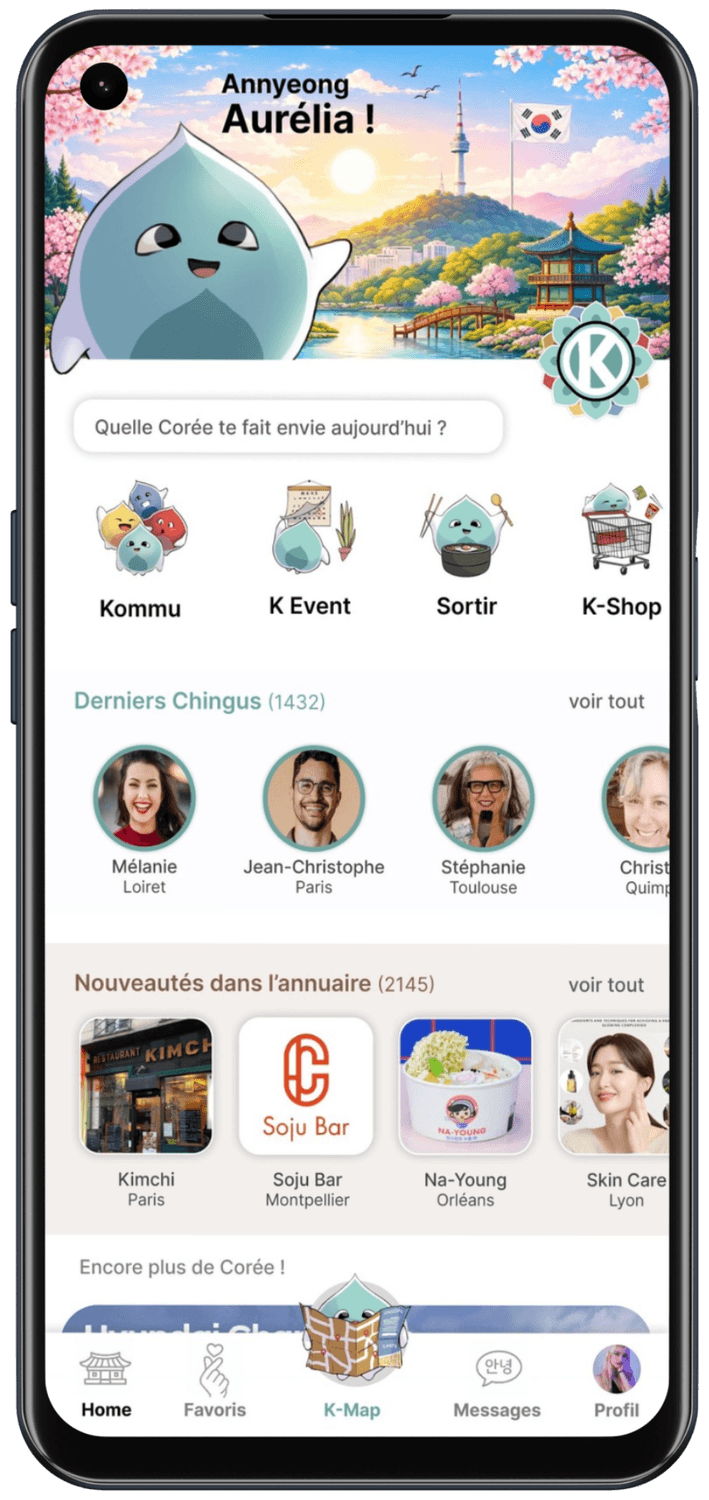Go to the Profil tab

tap(616, 1383)
